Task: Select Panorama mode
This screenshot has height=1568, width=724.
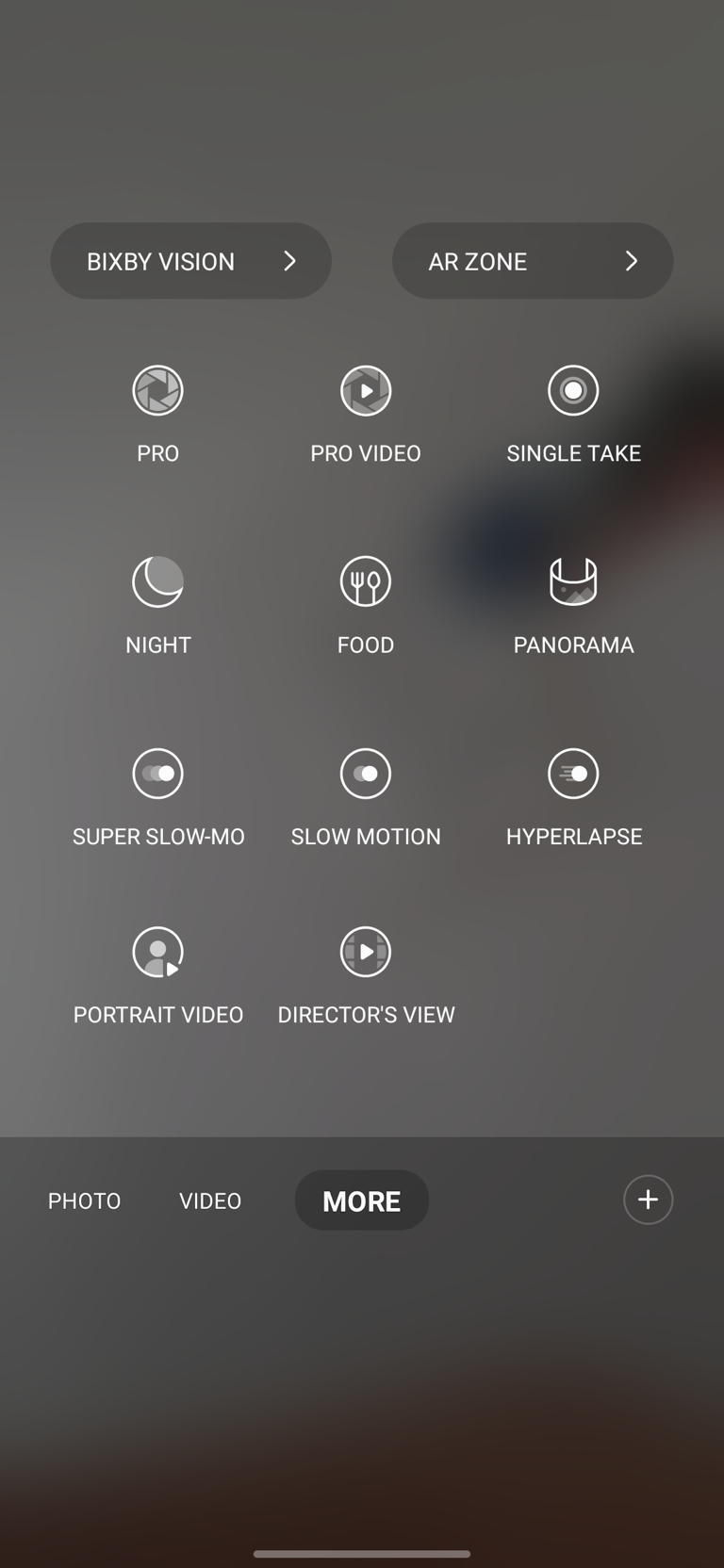Action: [x=573, y=606]
